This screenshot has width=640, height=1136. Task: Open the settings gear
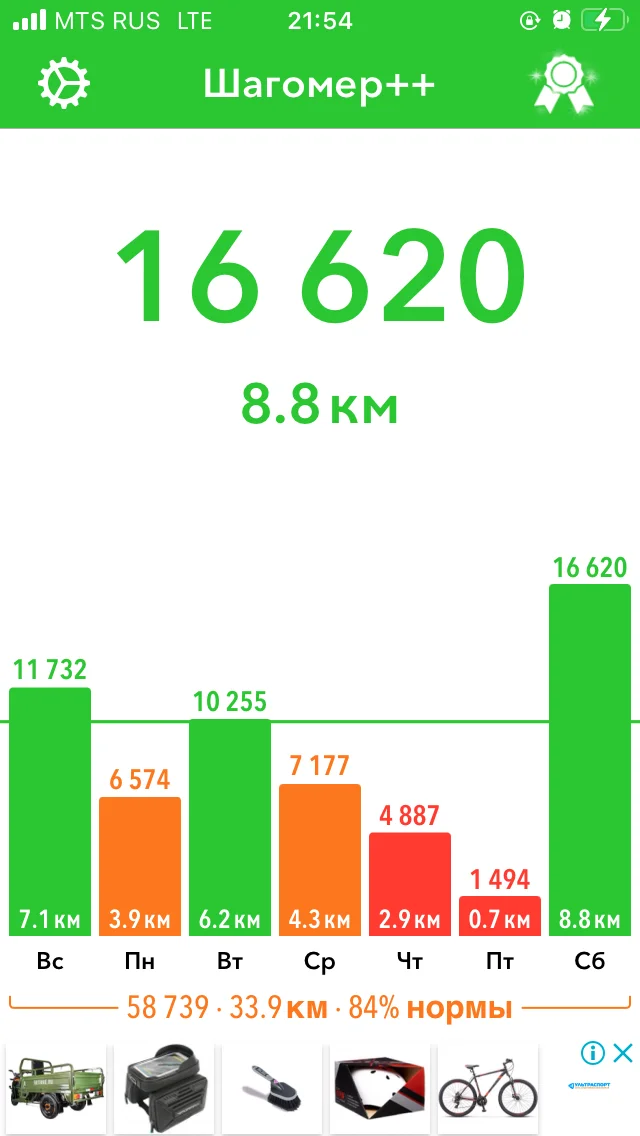pos(64,84)
